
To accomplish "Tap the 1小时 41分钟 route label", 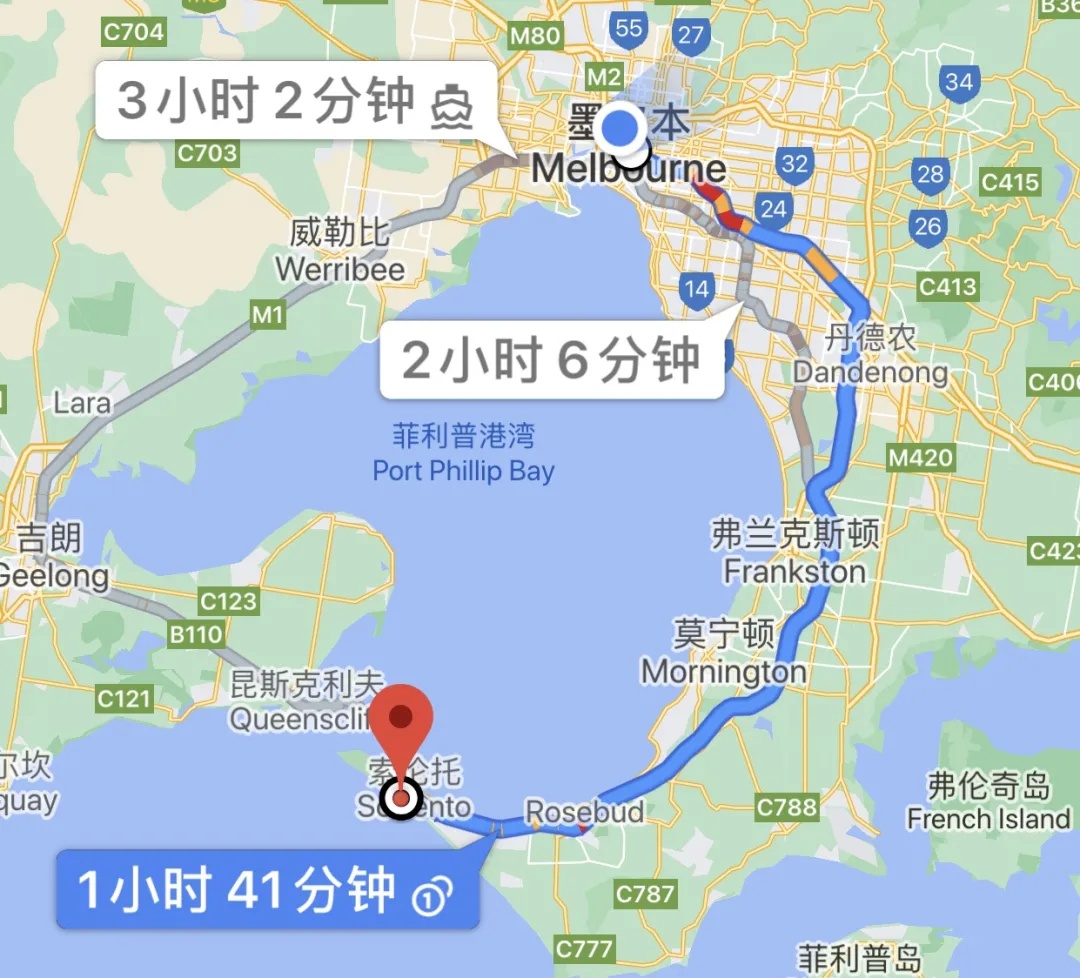I will tap(266, 889).
